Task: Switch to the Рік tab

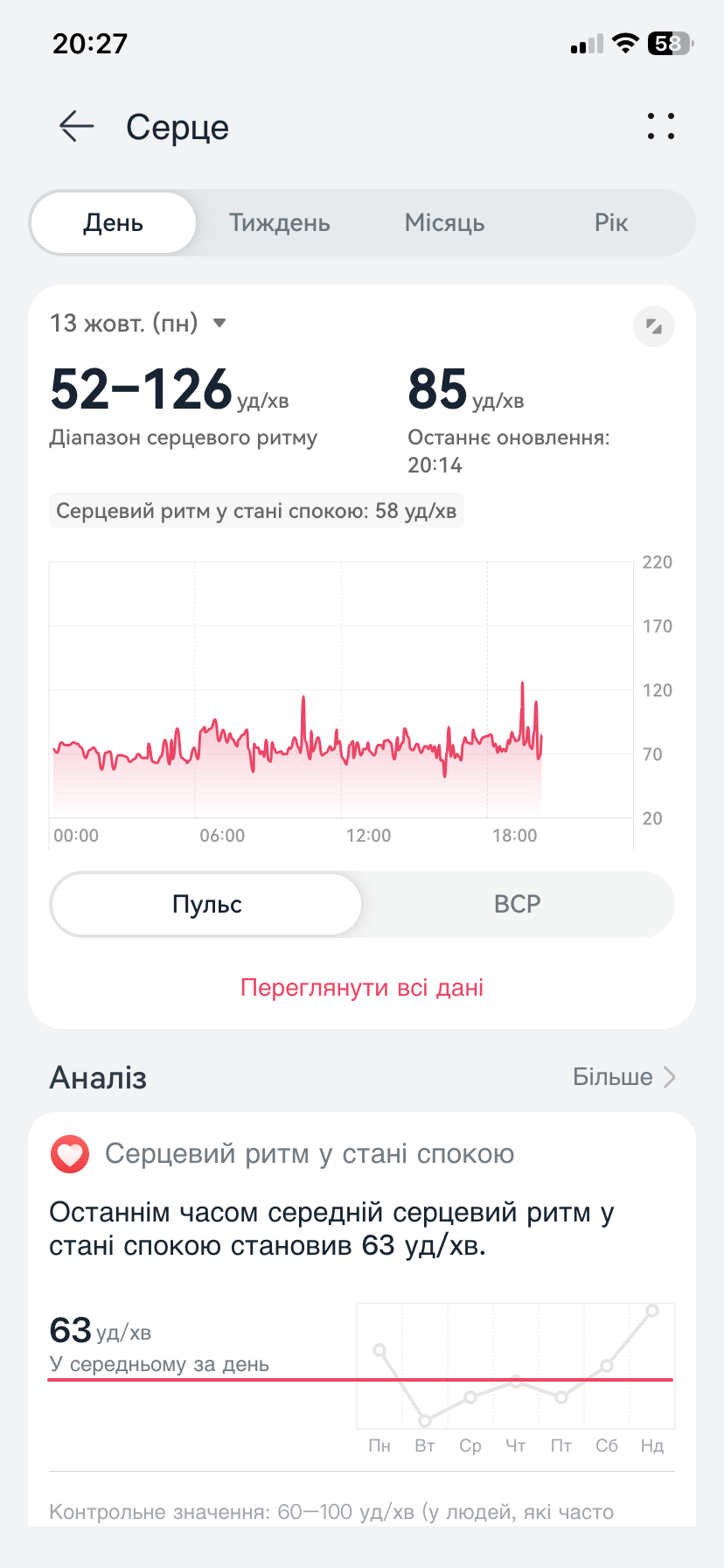Action: [x=610, y=223]
